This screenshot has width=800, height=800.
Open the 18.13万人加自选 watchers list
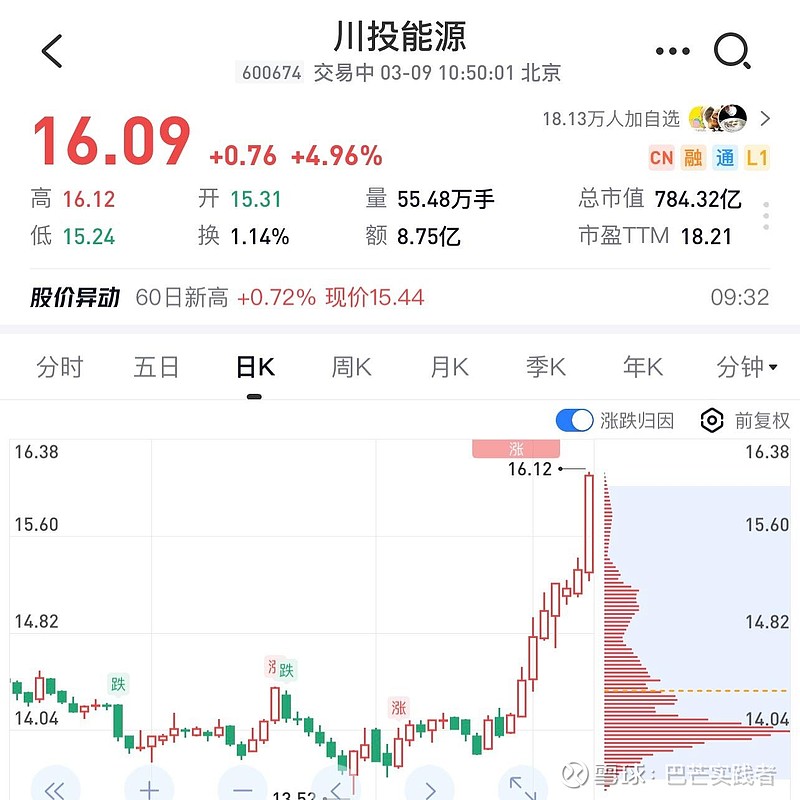[x=656, y=119]
